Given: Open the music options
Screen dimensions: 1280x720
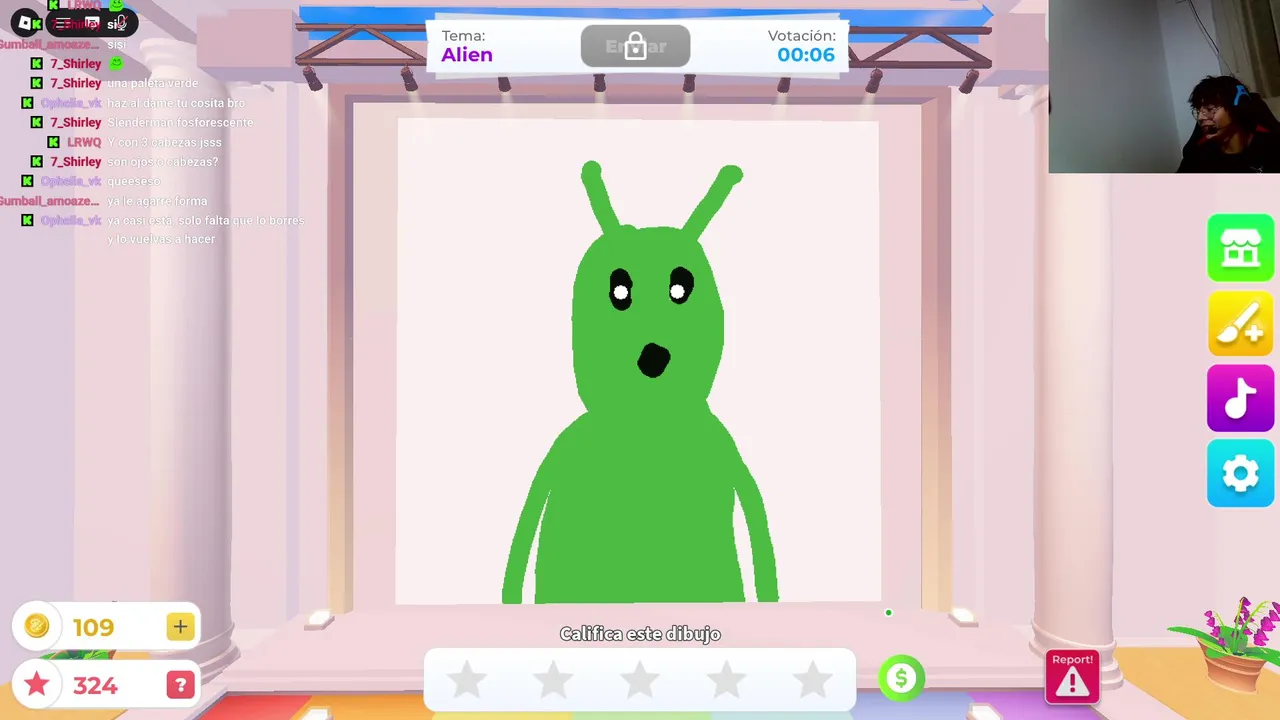Looking at the screenshot, I should pyautogui.click(x=1240, y=399).
